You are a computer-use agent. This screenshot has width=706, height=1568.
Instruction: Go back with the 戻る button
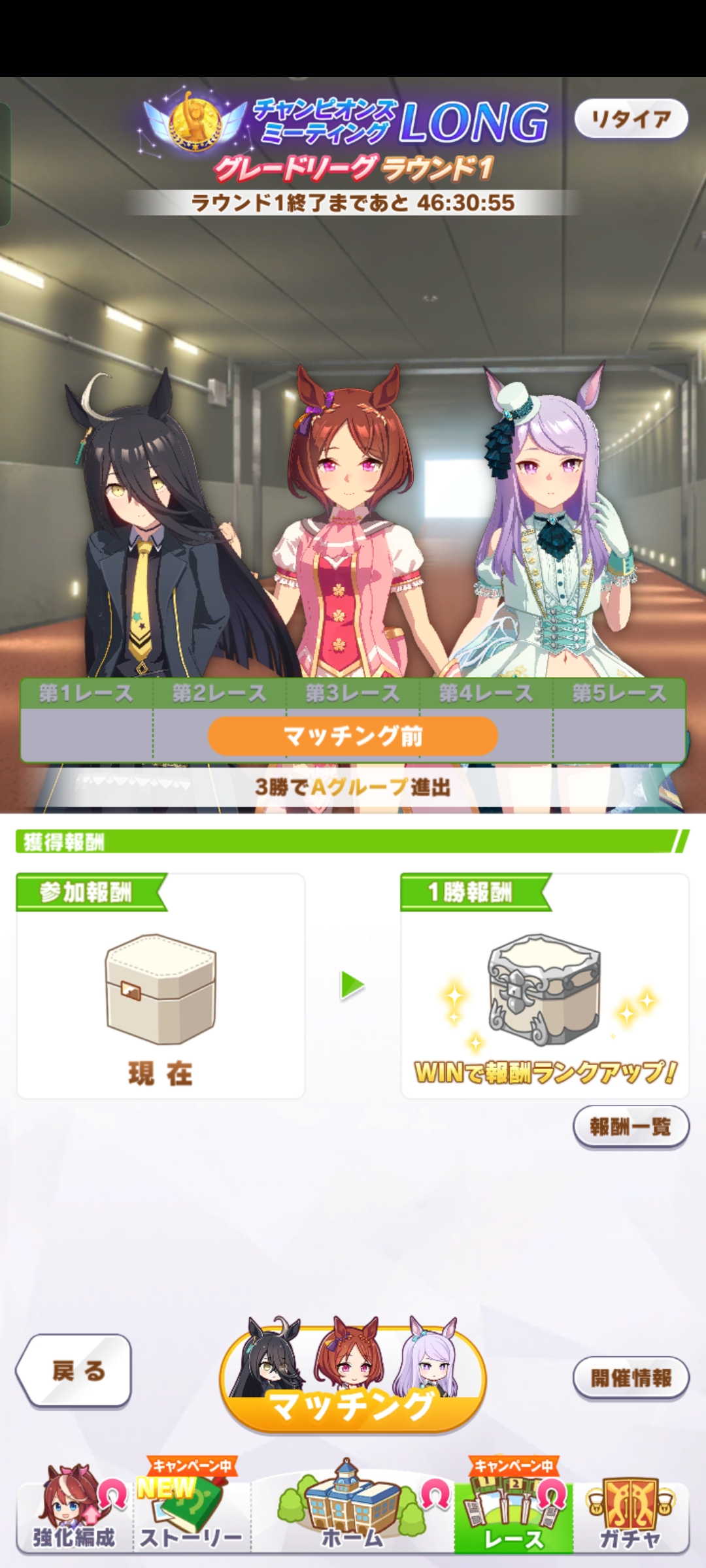(75, 1370)
